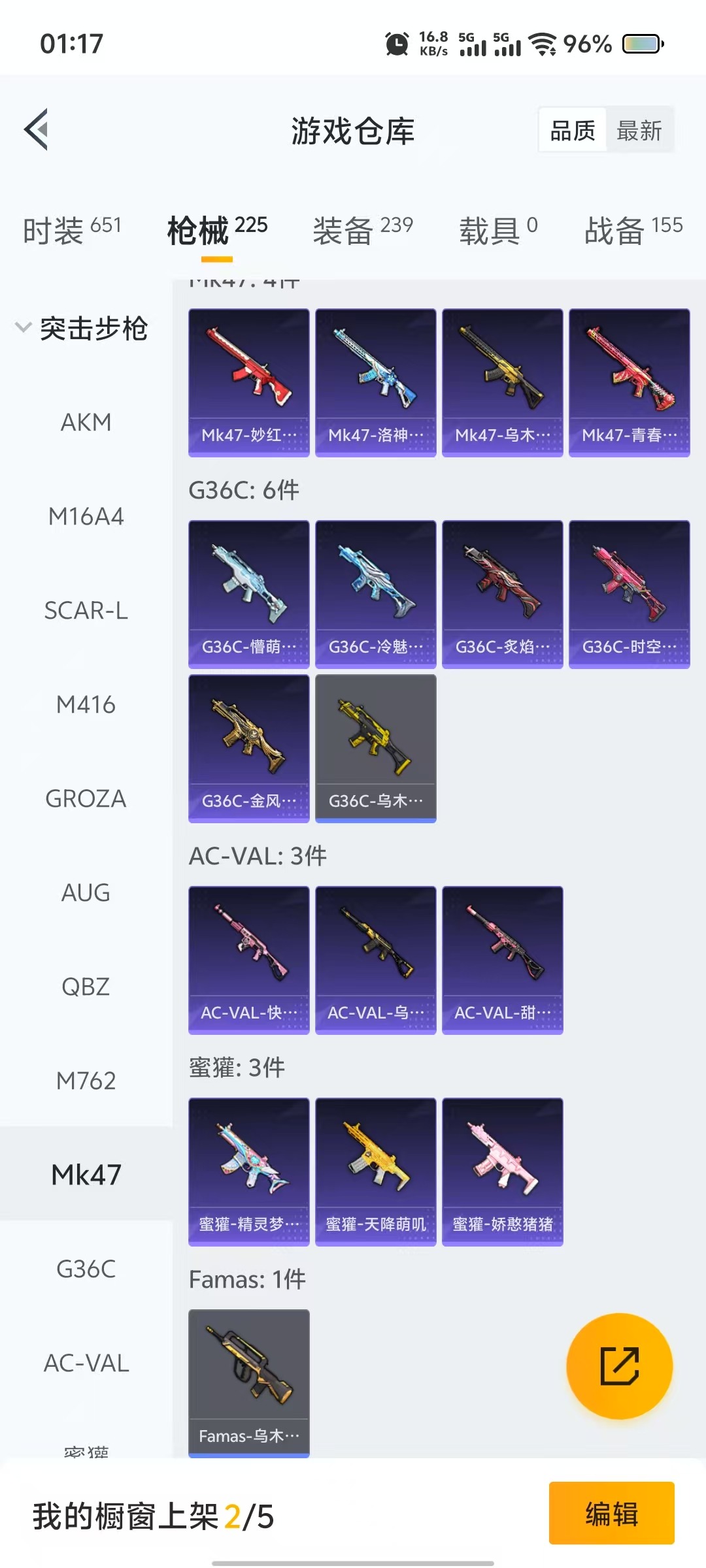706x1568 pixels.
Task: Go back using the top-left arrow
Action: [37, 129]
